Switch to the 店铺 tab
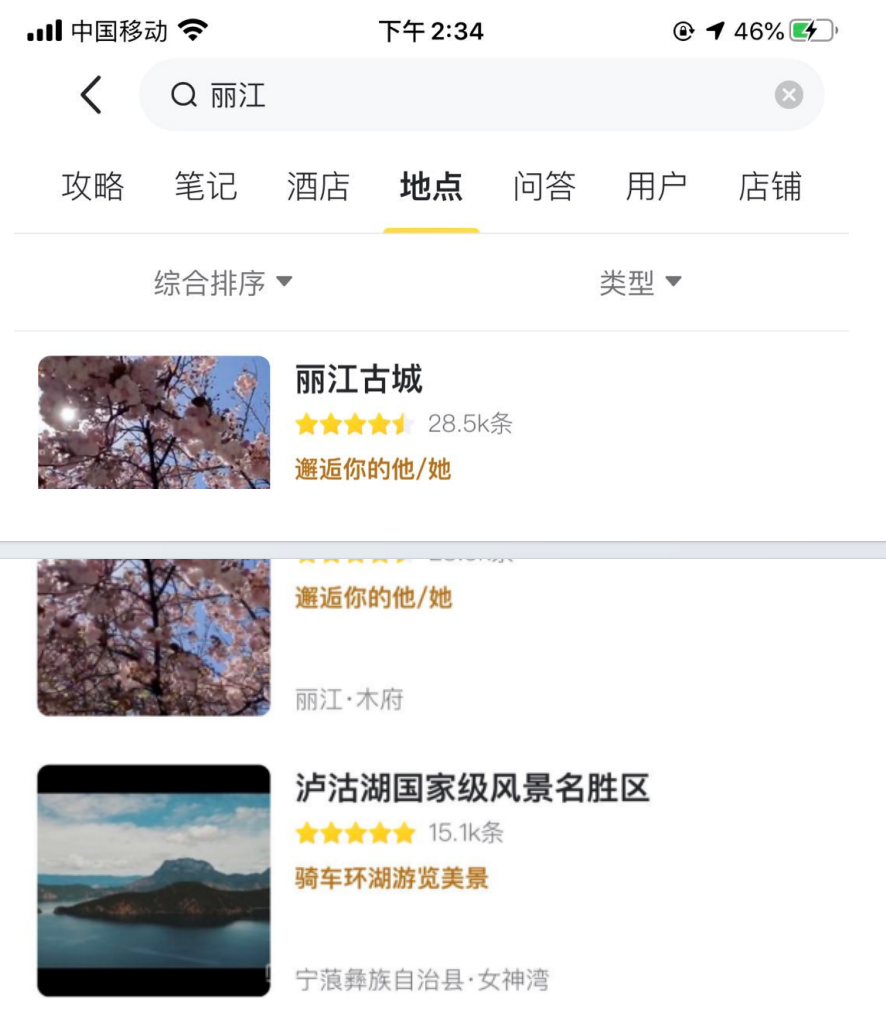886x1032 pixels. (770, 187)
